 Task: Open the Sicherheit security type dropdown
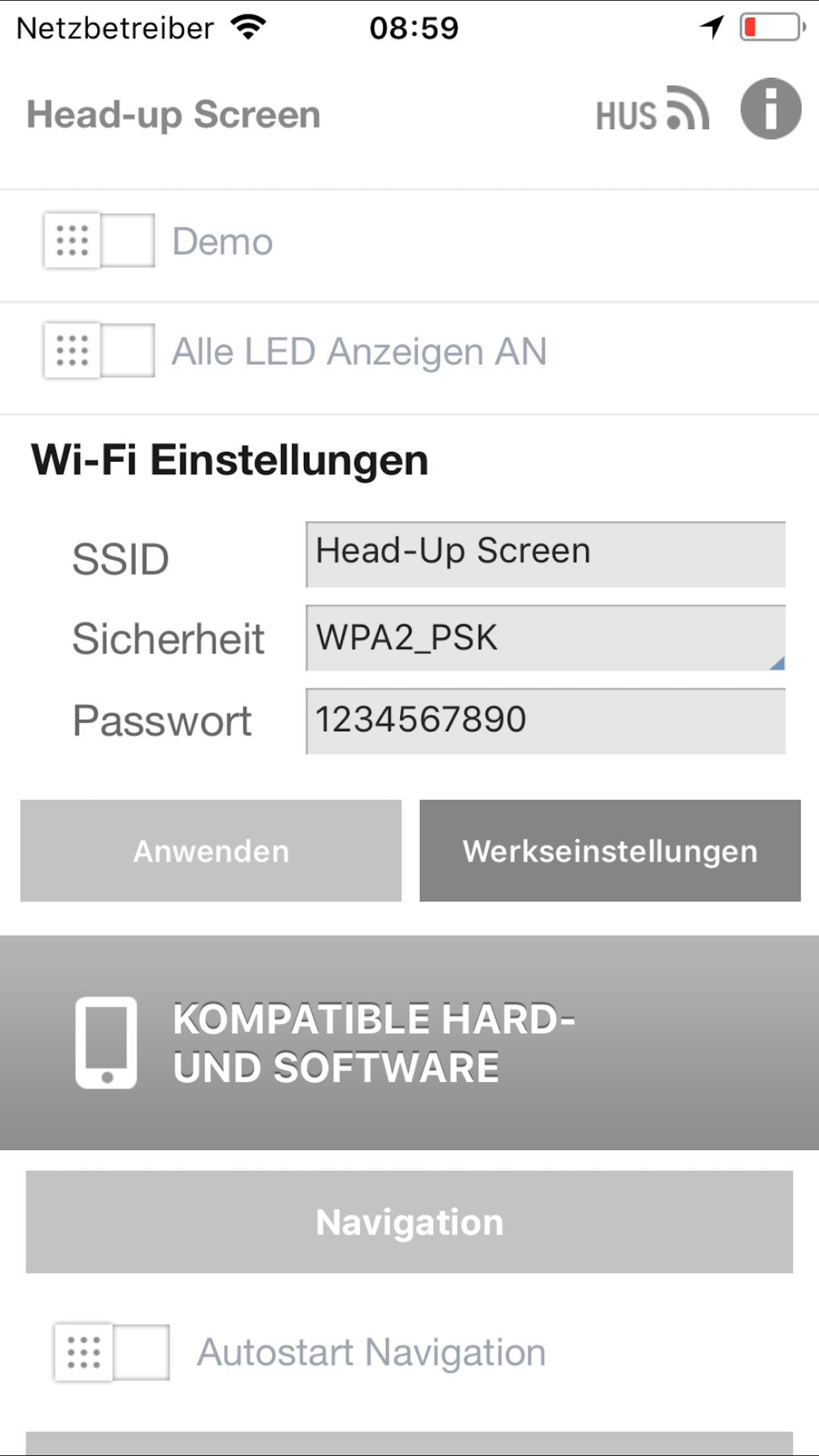click(x=545, y=638)
